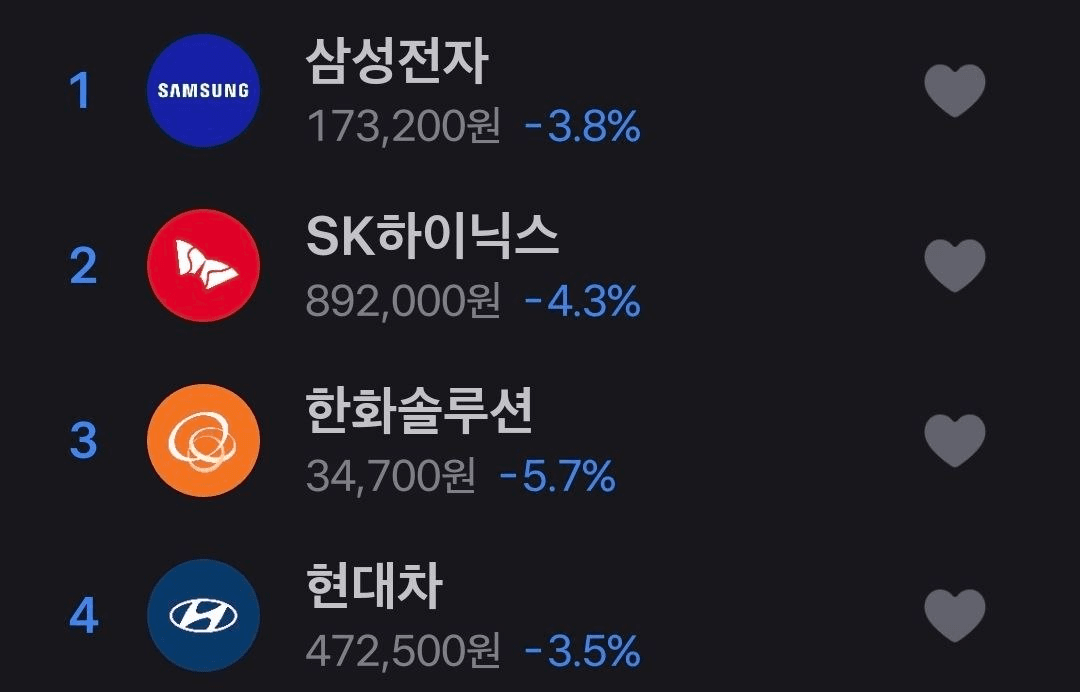Viewport: 1080px width, 692px height.
Task: Add SK하이닉스 to favorites via heart
Action: pos(954,265)
